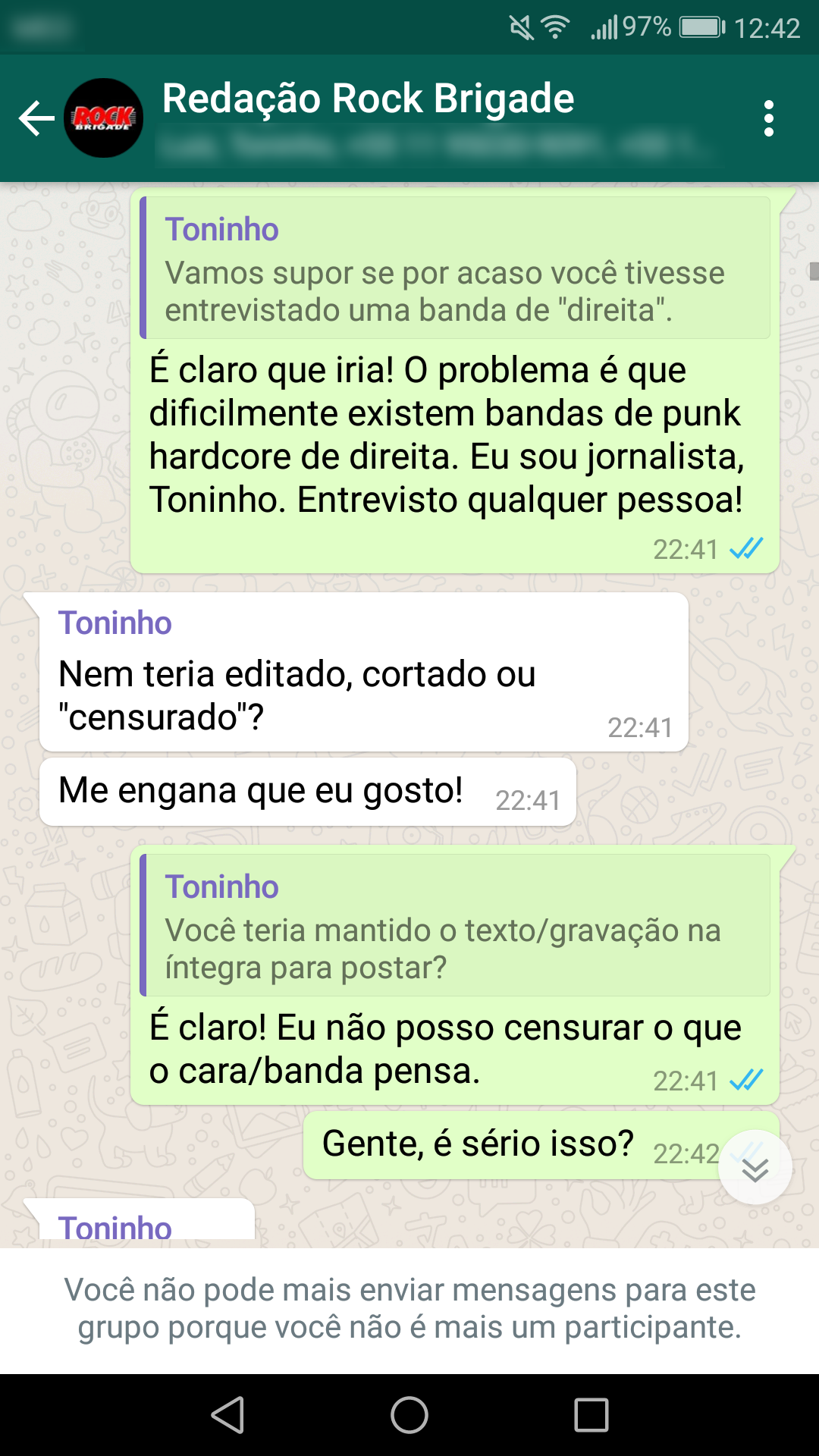Tap the system back button
819x1456 pixels.
point(227,1415)
